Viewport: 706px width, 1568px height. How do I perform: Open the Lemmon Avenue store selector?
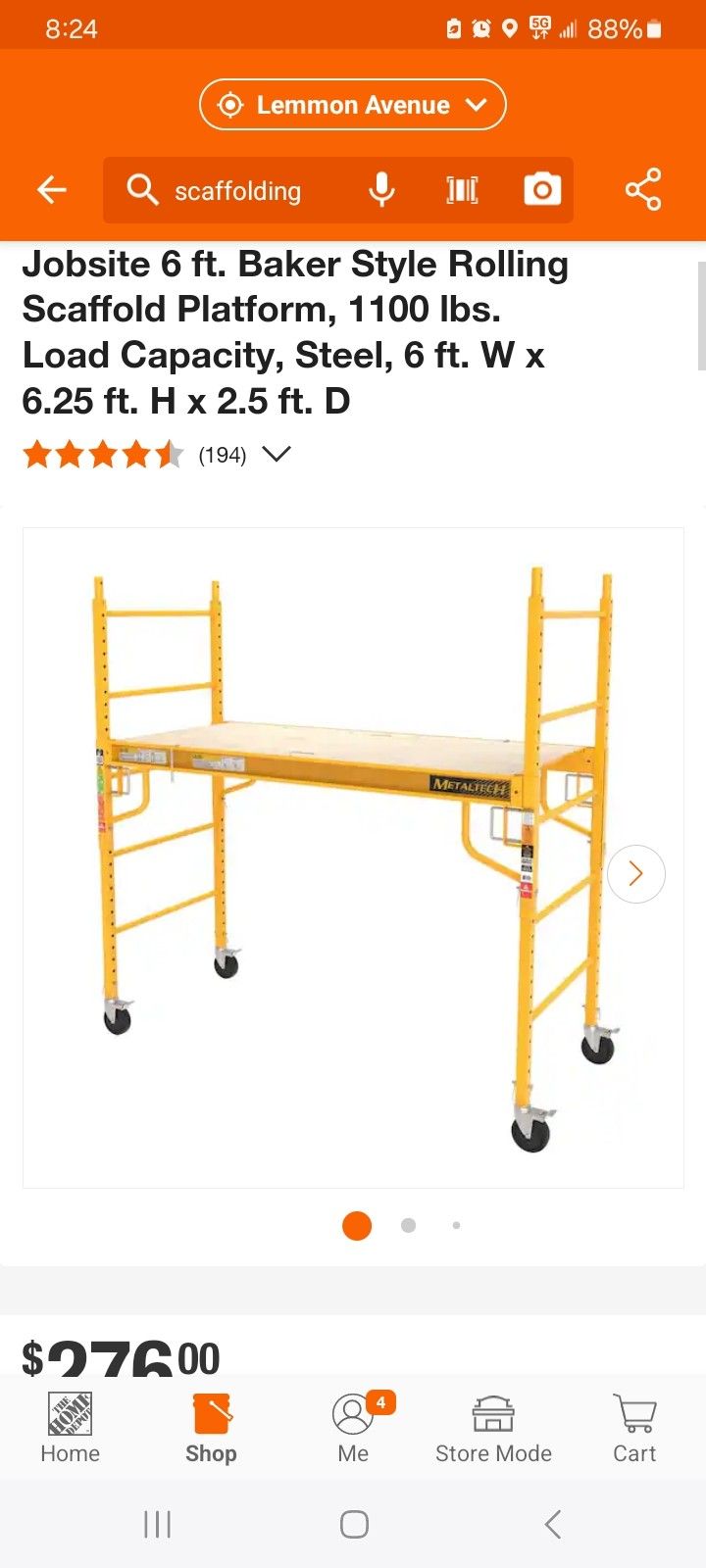(352, 105)
